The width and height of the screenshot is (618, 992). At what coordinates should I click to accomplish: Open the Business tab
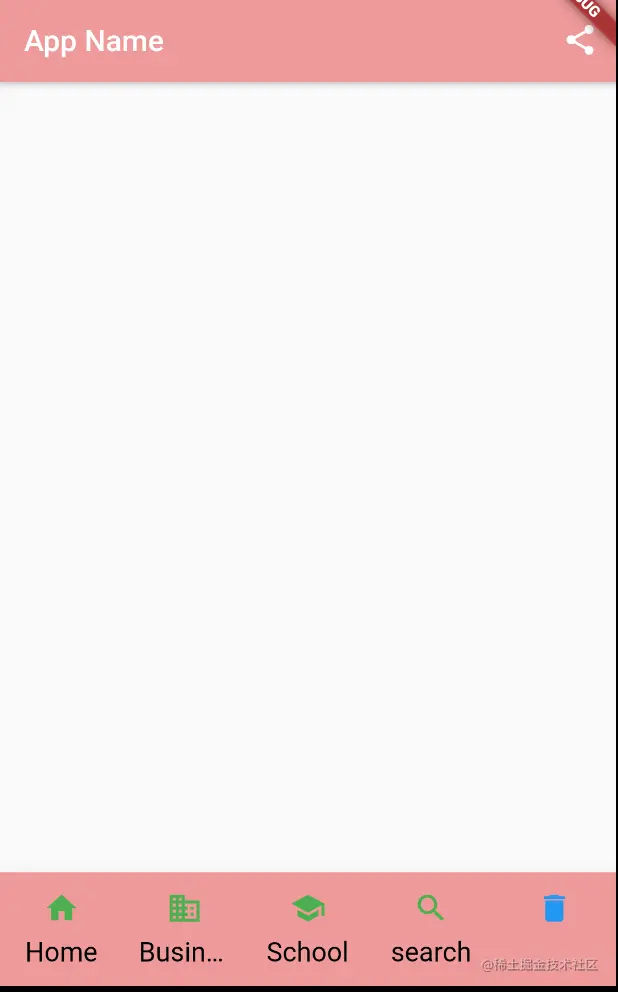[184, 927]
